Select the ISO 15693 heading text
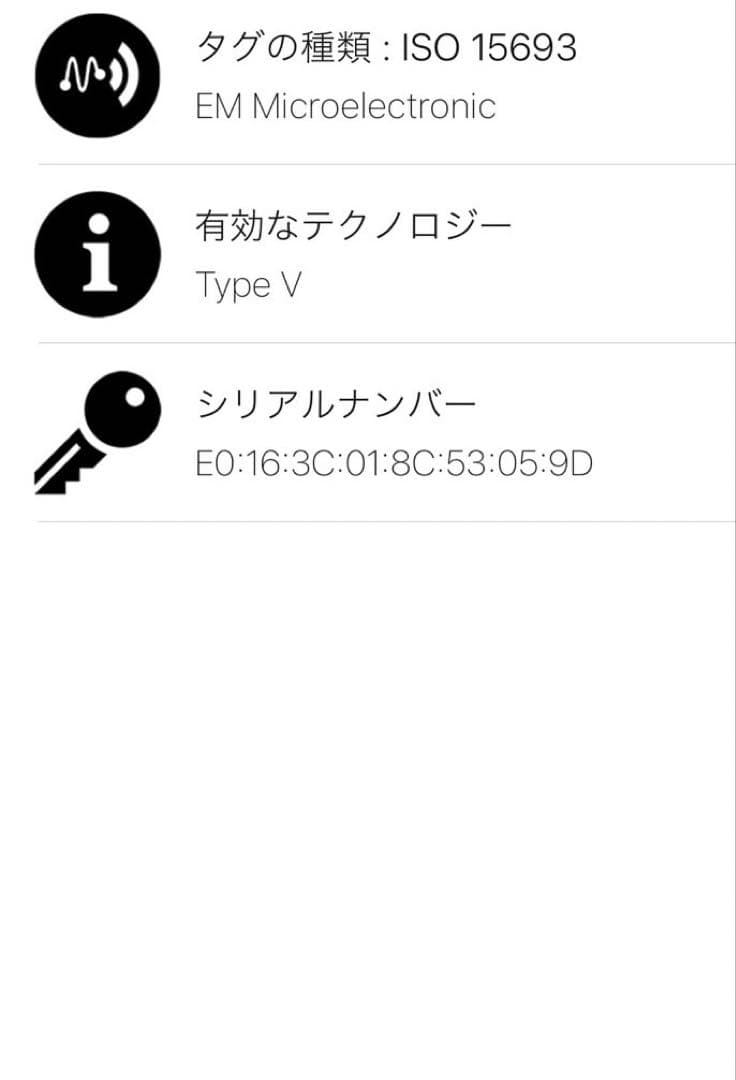736x1080 pixels. [x=487, y=46]
